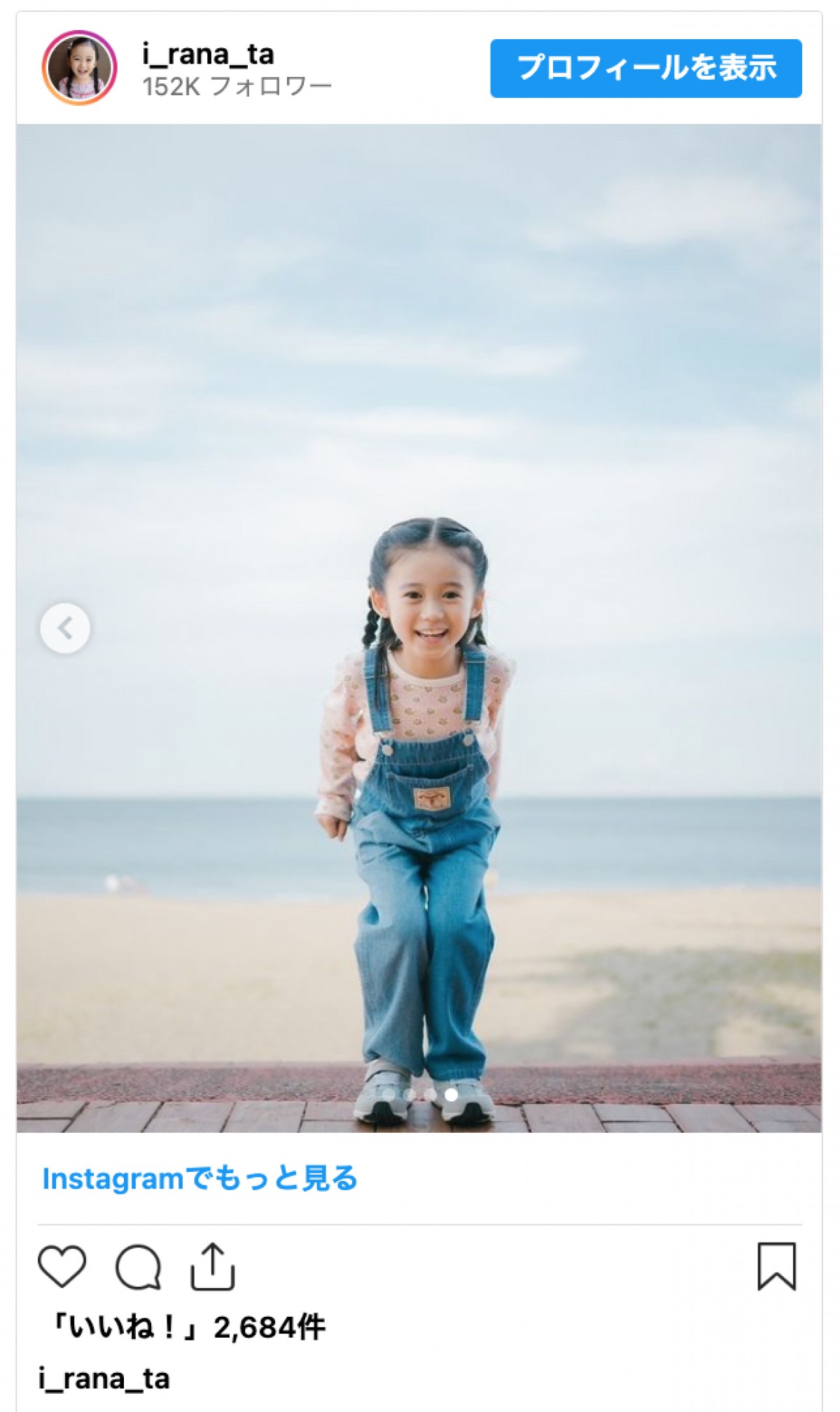Viewport: 840px width, 1412px height.
Task: Like this post with the heart icon
Action: click(x=62, y=1266)
